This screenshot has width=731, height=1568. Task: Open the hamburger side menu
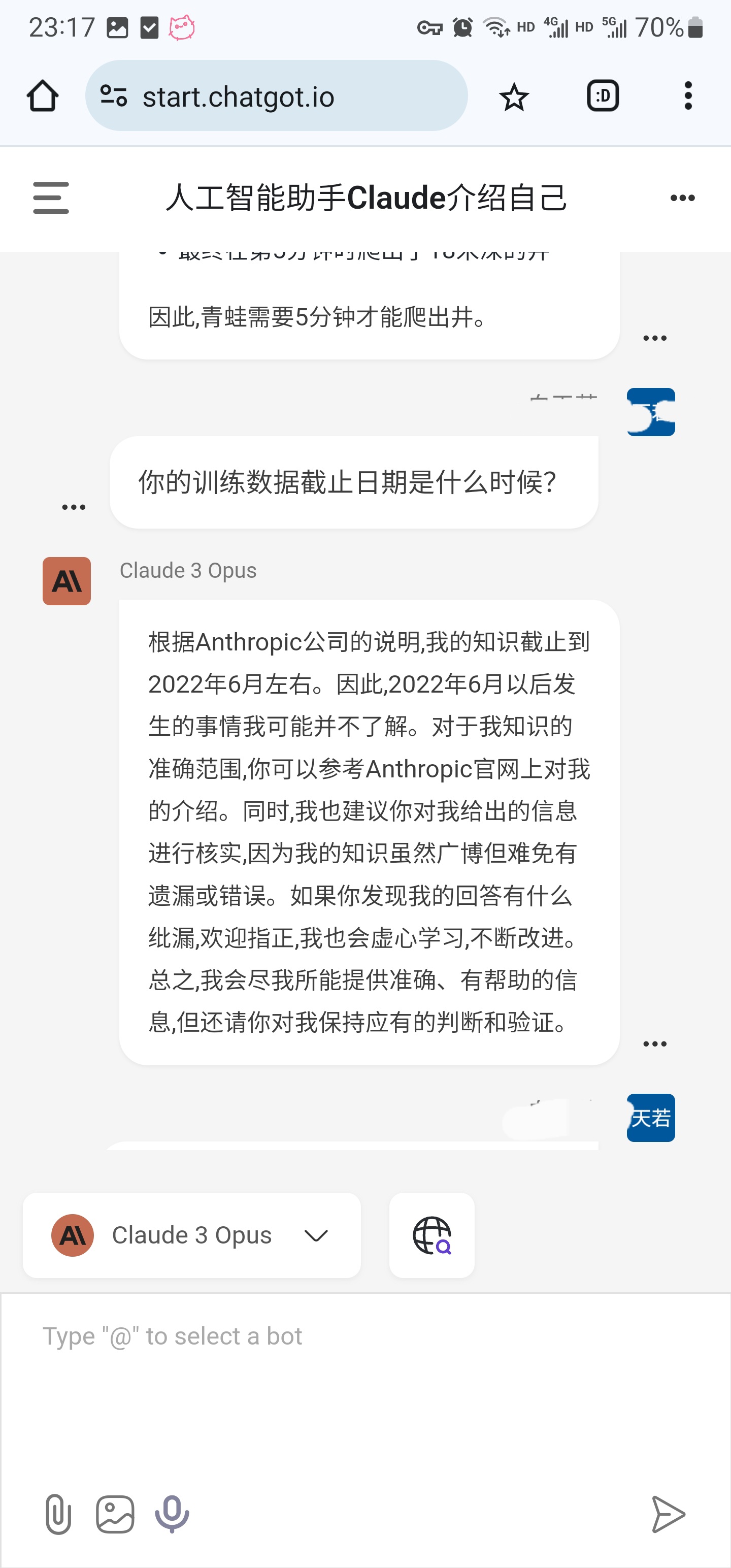[51, 198]
